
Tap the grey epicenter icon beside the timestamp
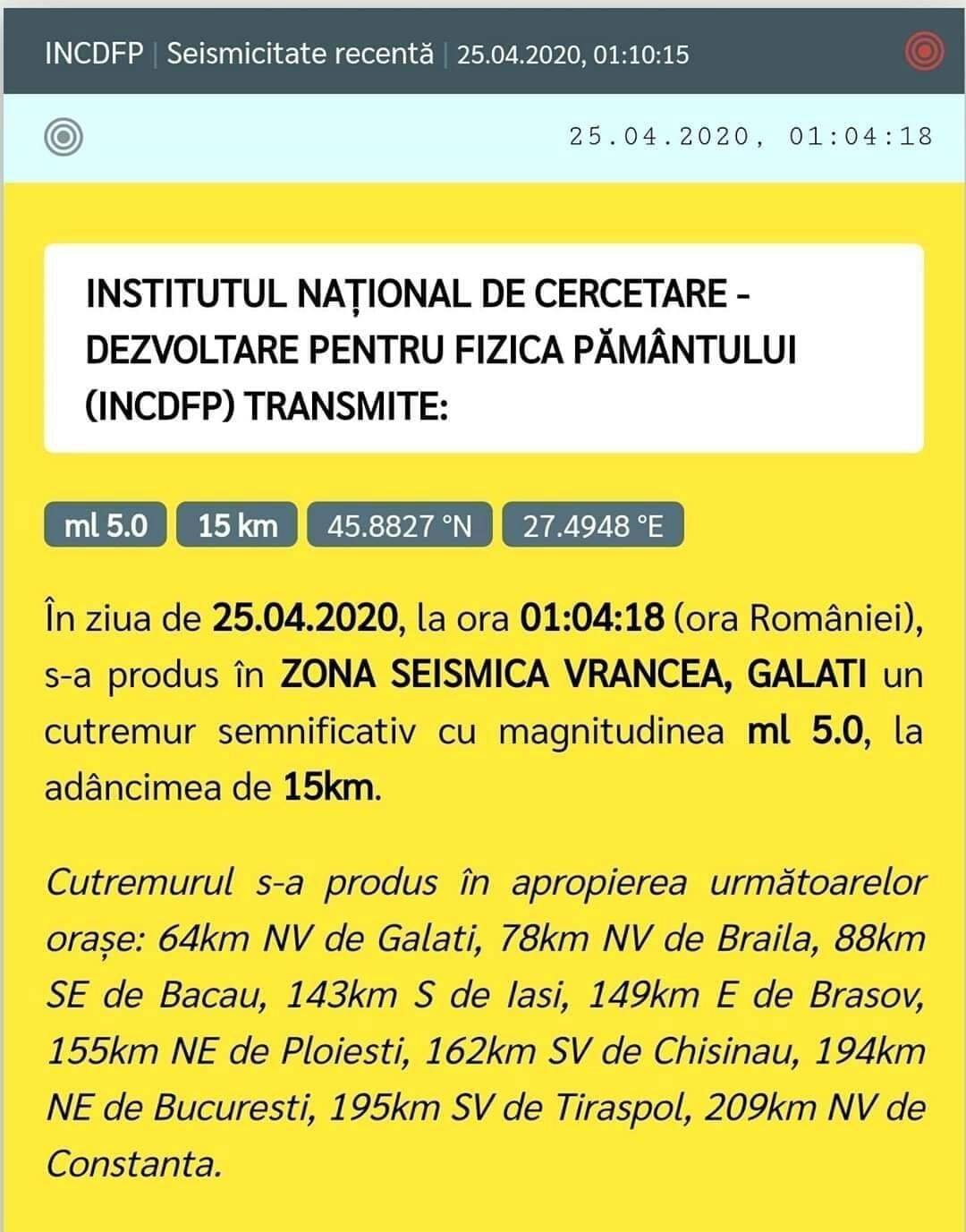click(x=64, y=137)
